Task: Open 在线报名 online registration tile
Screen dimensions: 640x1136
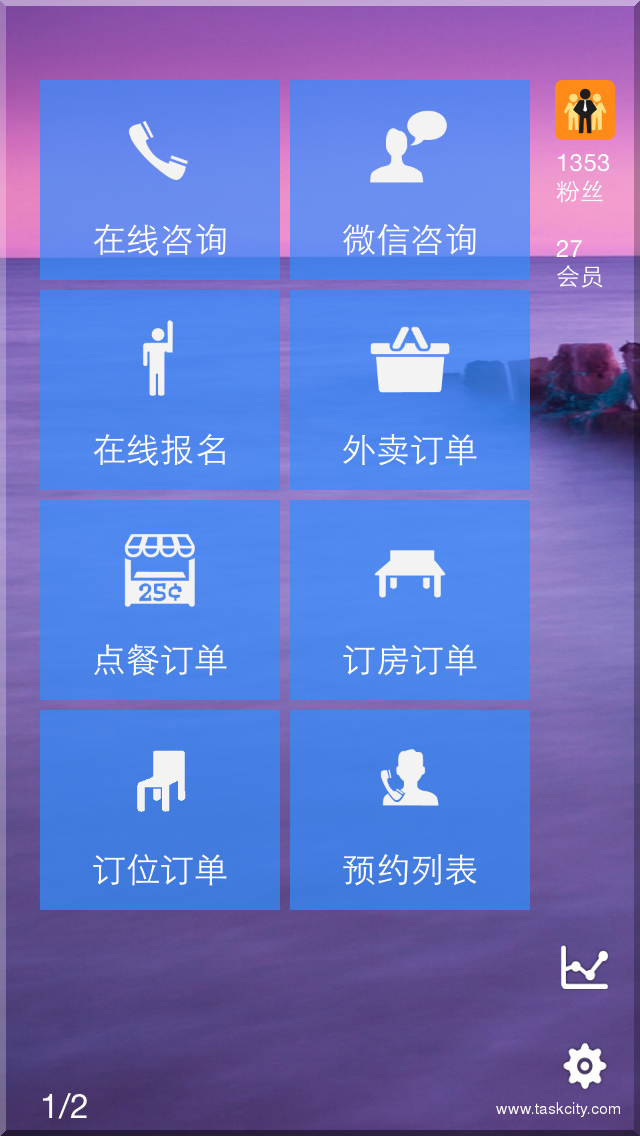Action: [x=160, y=389]
